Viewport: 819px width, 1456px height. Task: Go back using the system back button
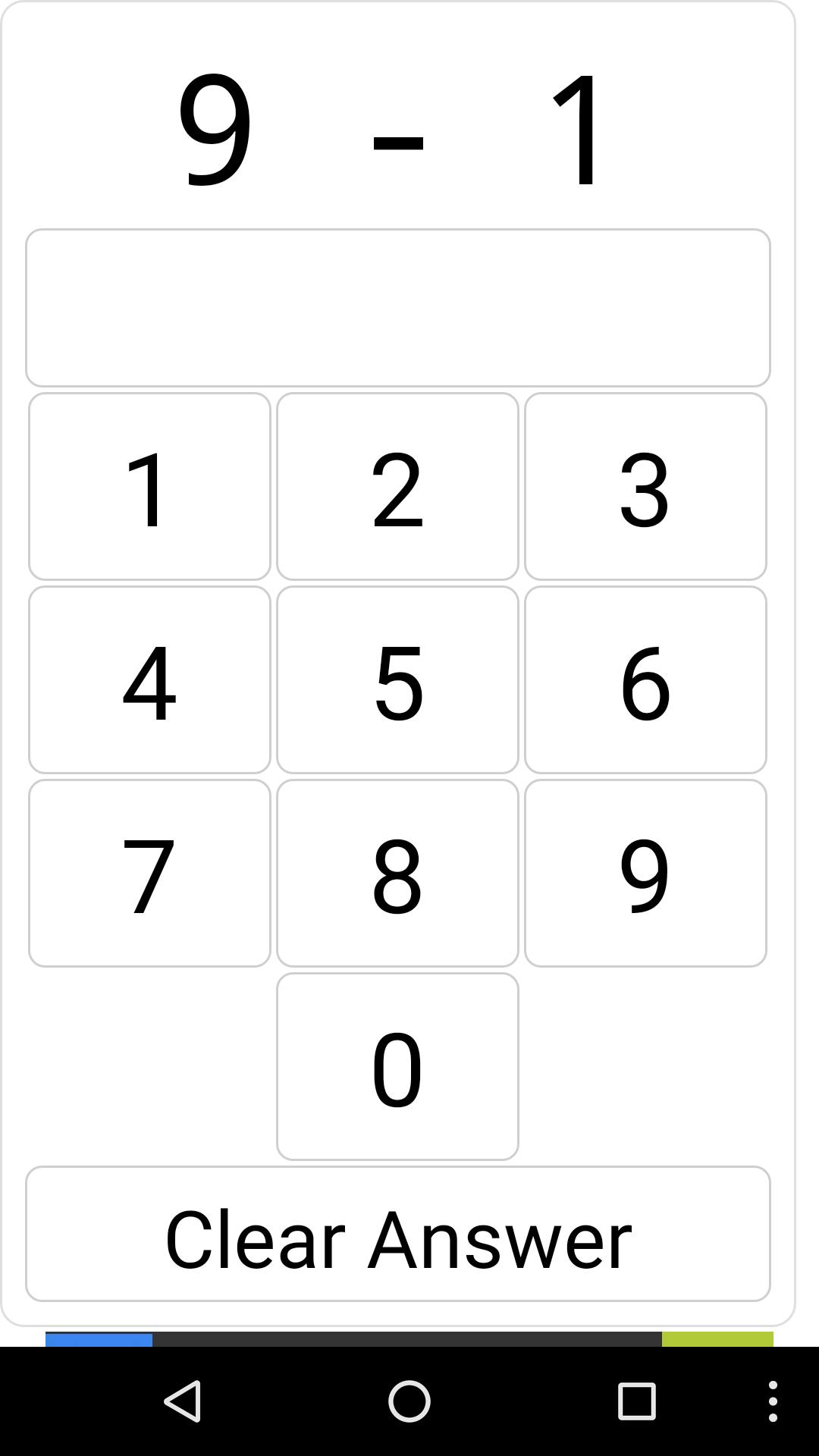(x=183, y=1401)
